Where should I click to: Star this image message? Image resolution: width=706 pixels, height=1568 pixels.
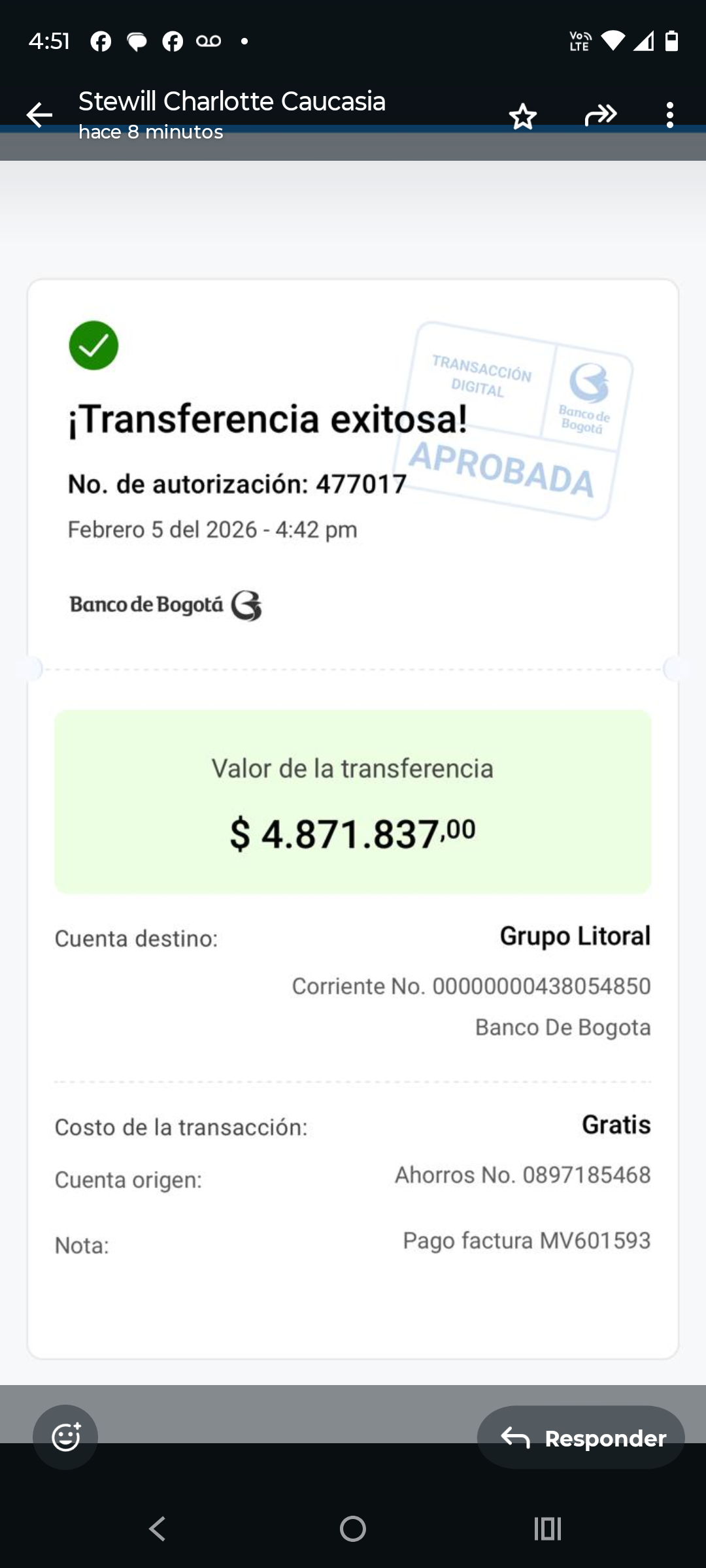523,116
